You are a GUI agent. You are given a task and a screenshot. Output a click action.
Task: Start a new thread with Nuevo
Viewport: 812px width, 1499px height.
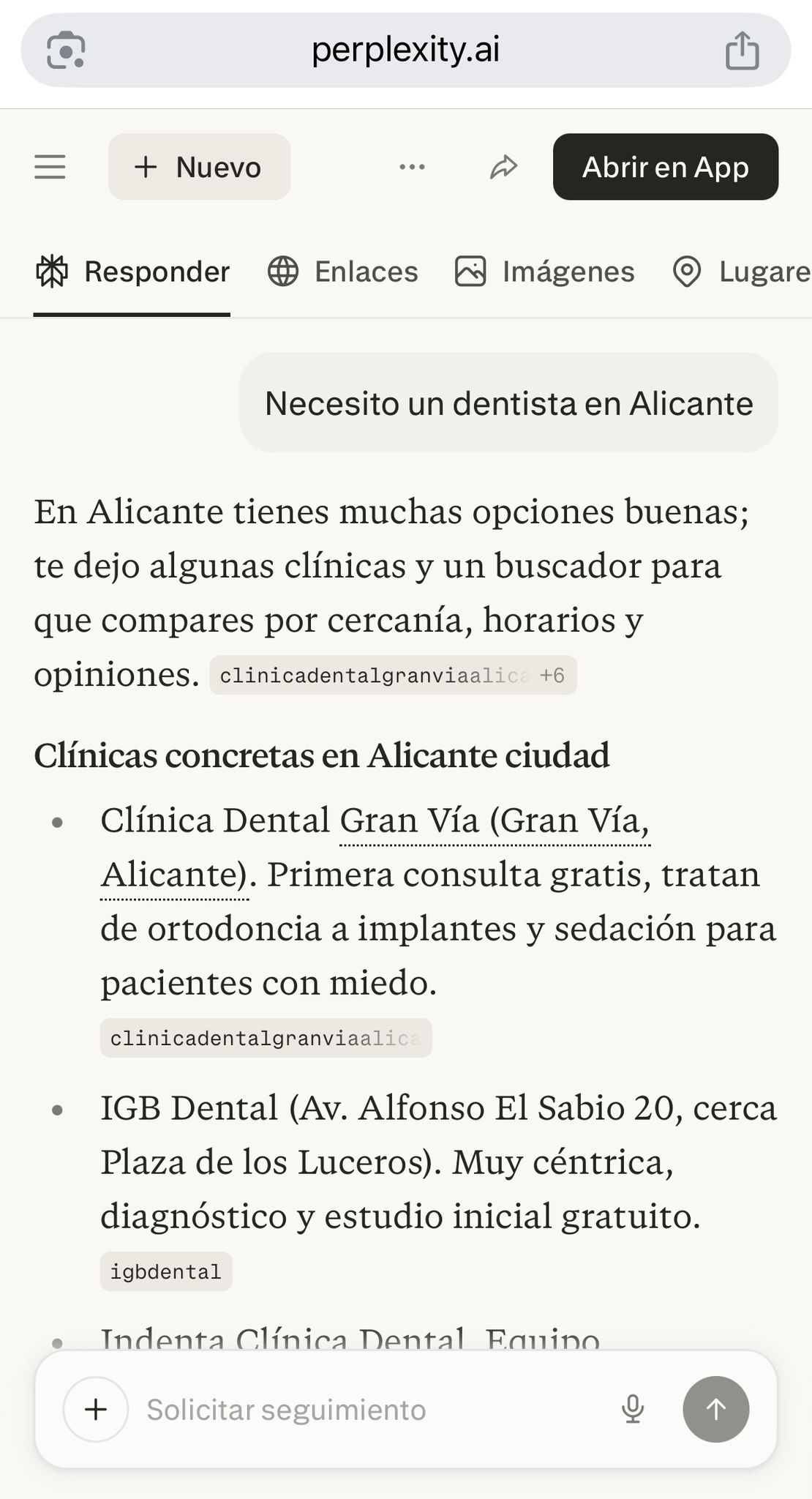199,167
